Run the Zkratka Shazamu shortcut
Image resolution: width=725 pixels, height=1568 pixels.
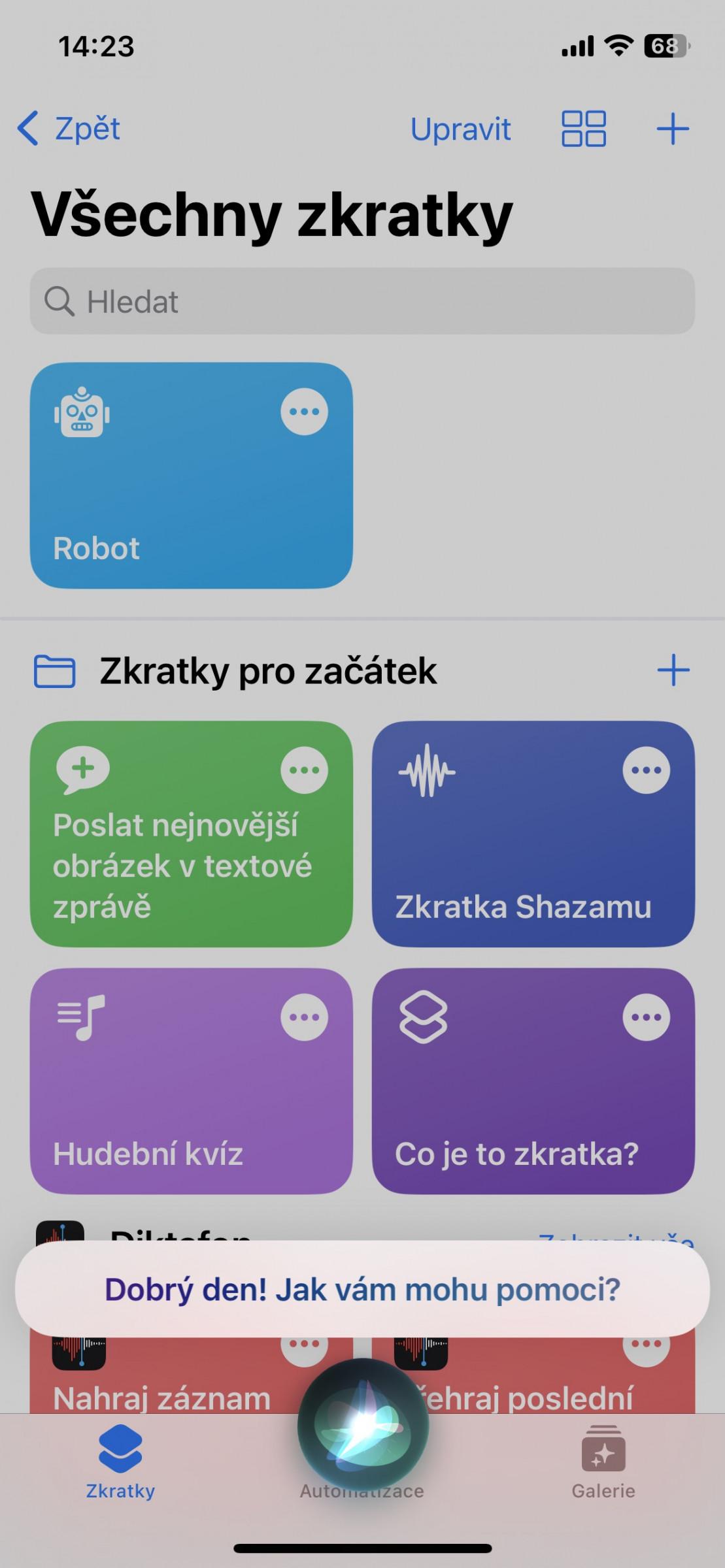(x=533, y=834)
